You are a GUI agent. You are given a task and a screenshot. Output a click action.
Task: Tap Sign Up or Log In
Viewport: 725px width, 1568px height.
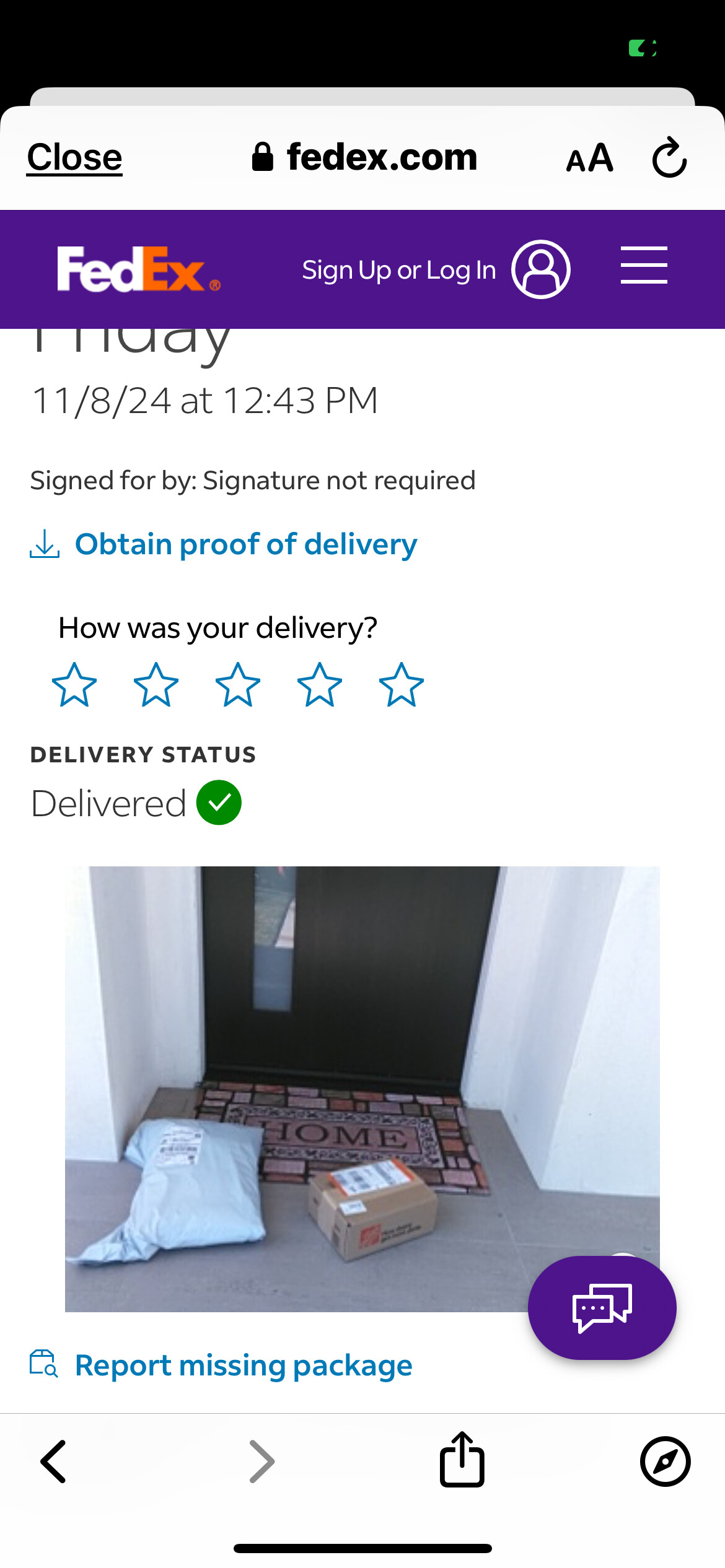pos(399,270)
